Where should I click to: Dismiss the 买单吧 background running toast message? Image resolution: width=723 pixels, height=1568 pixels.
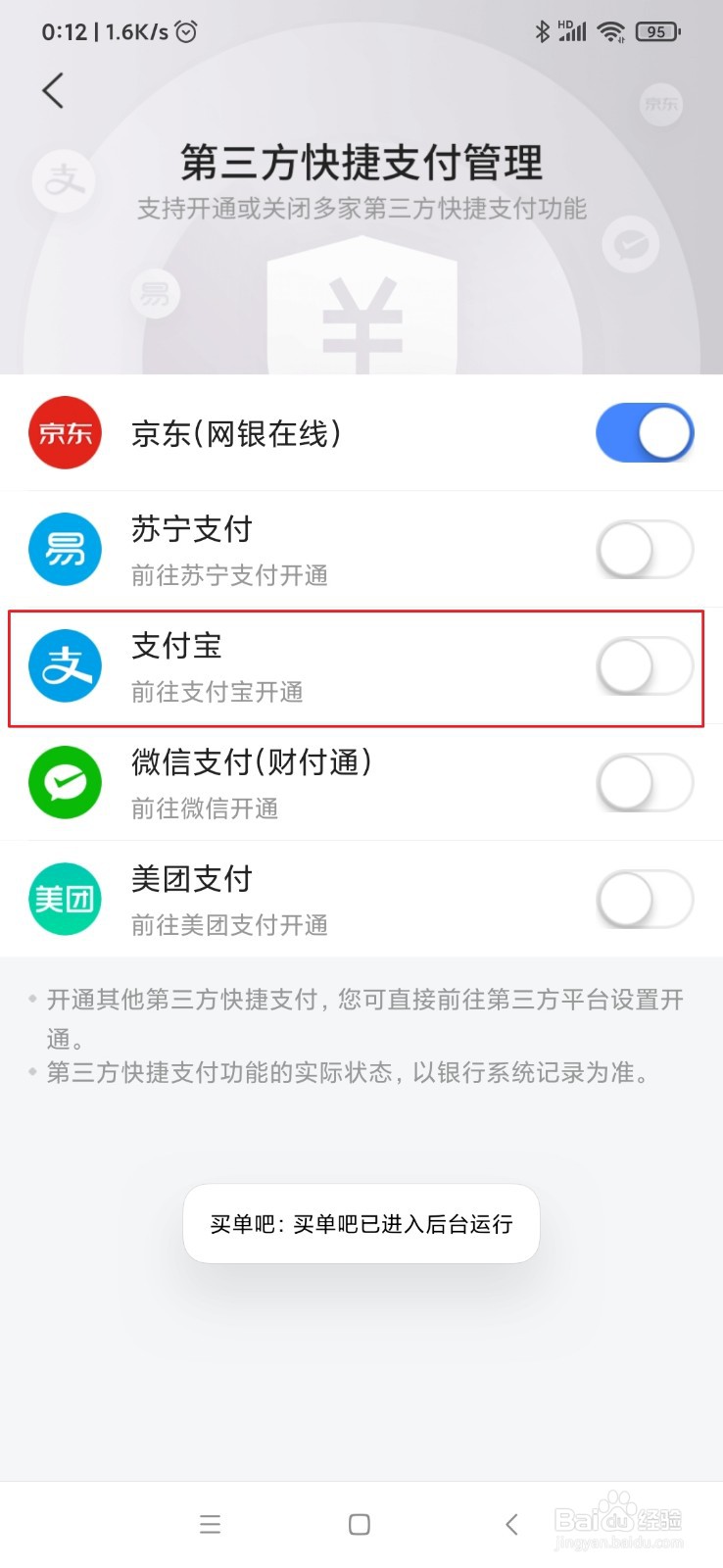coord(361,1223)
